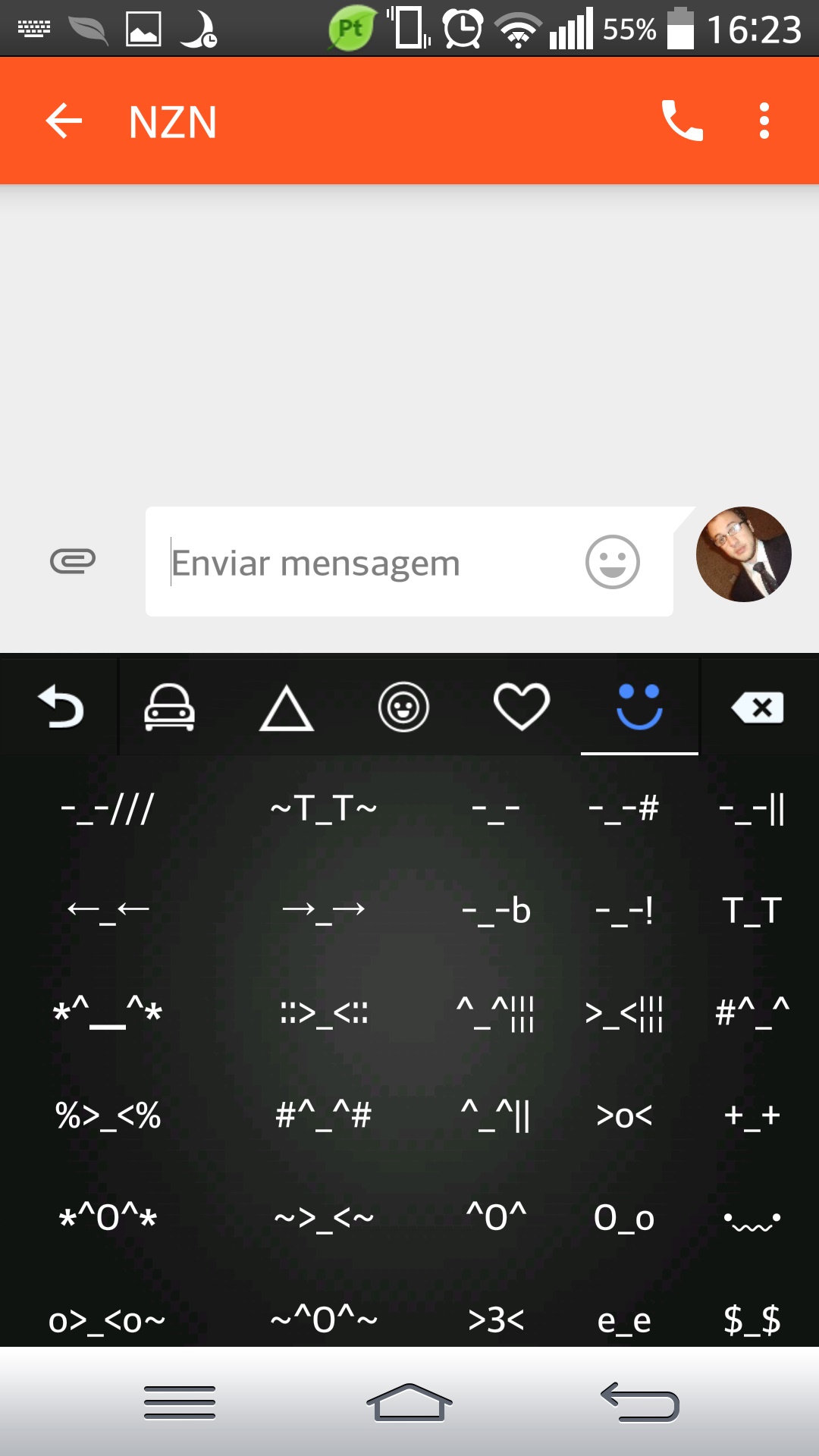Call the NZN contact

(x=682, y=121)
